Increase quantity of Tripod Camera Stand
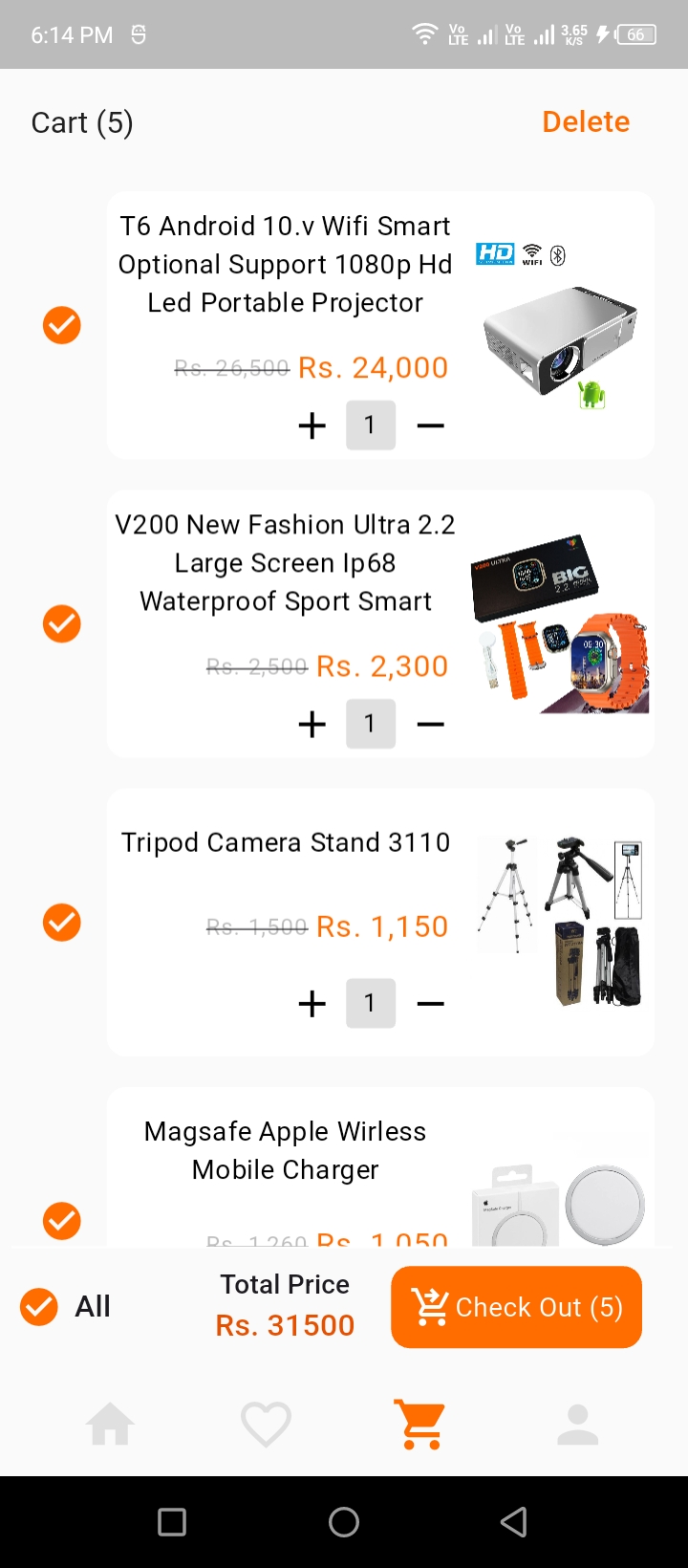Image resolution: width=688 pixels, height=1568 pixels. click(x=312, y=1003)
